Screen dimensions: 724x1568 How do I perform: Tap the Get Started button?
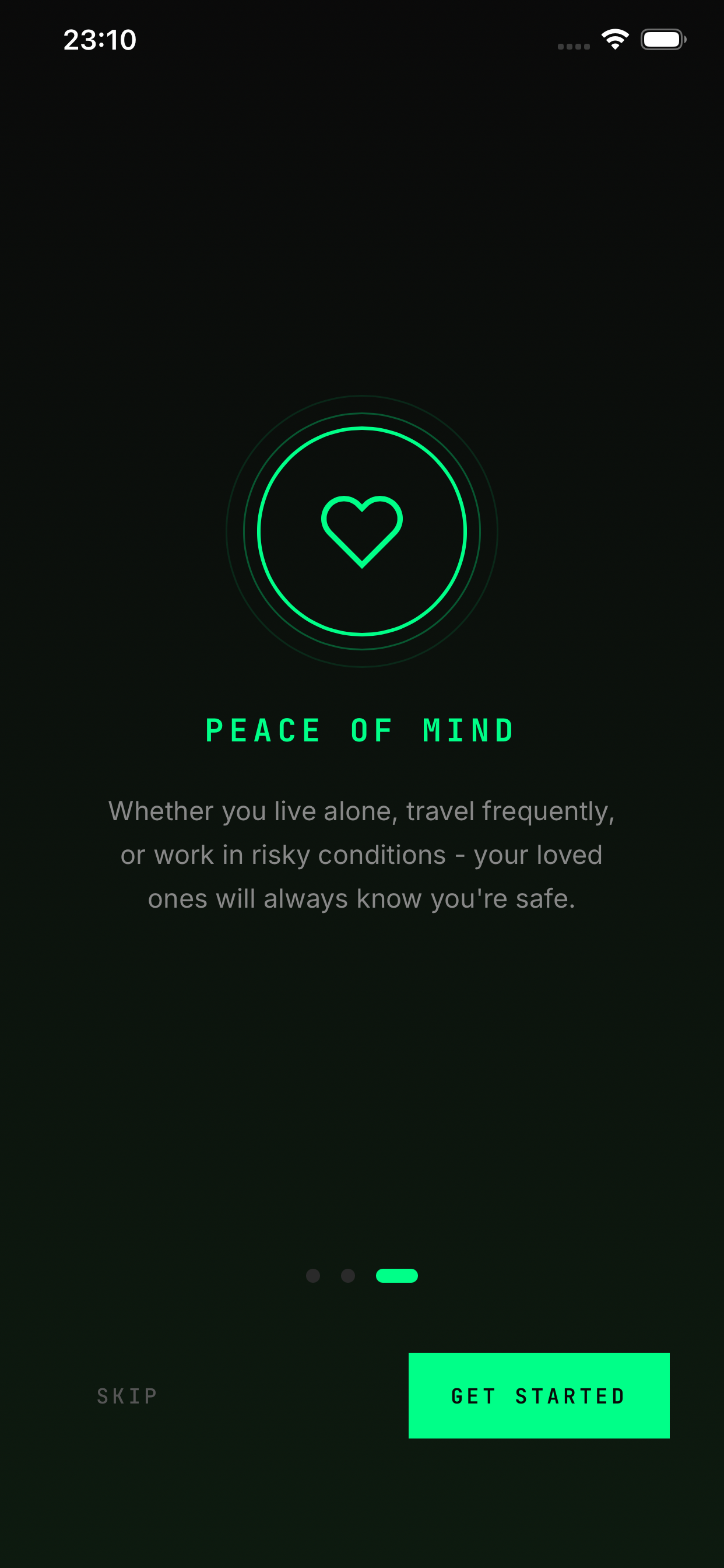539,1395
